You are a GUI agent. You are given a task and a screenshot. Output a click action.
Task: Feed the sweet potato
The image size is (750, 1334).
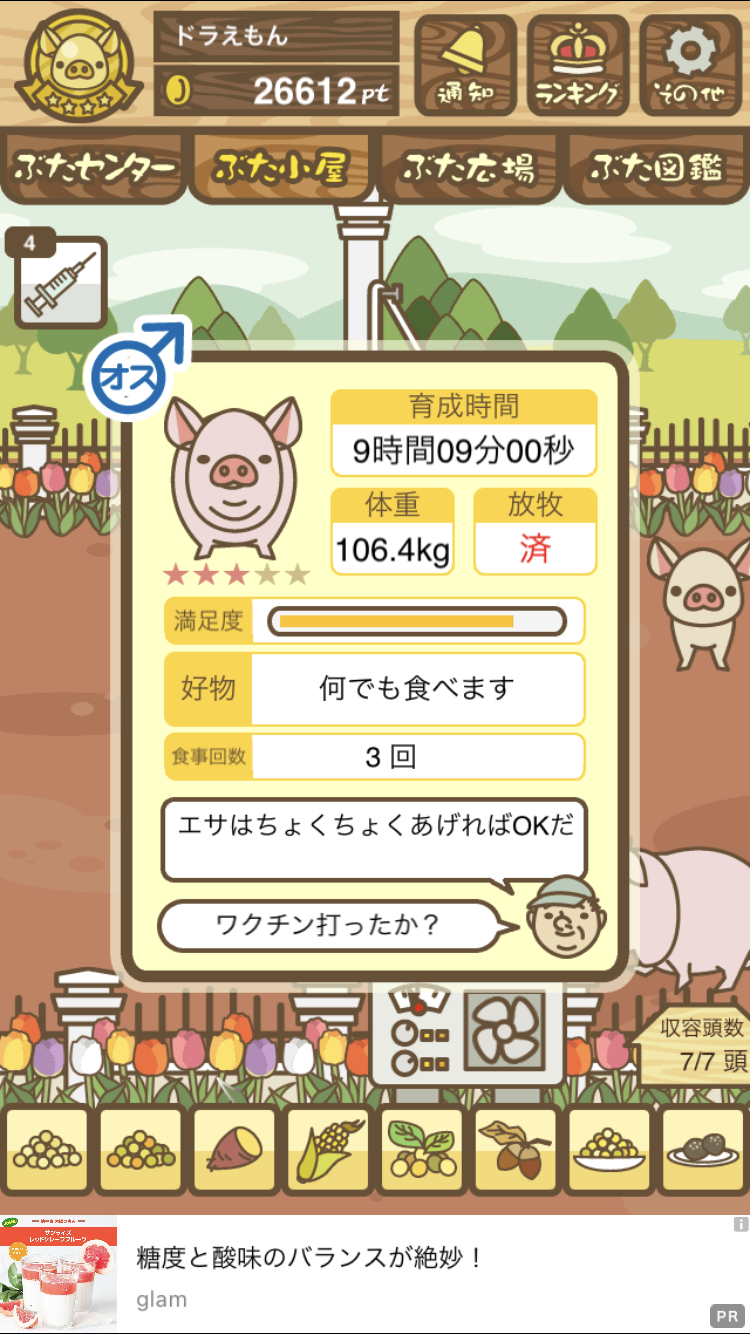click(x=234, y=1151)
